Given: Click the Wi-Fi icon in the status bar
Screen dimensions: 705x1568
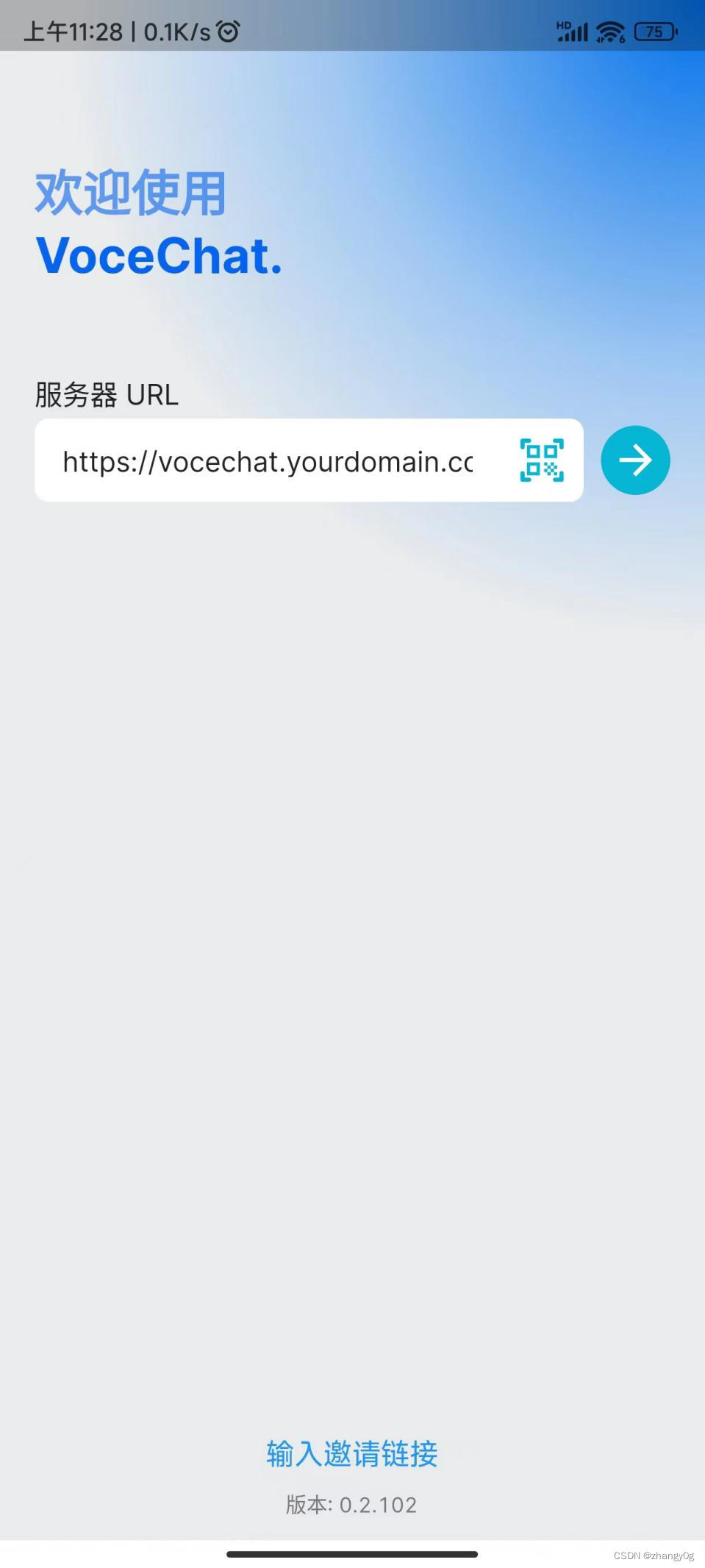Looking at the screenshot, I should 608,31.
